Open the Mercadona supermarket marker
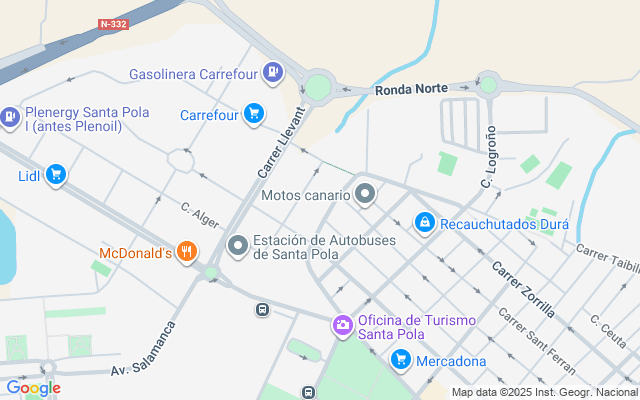 pos(402,360)
